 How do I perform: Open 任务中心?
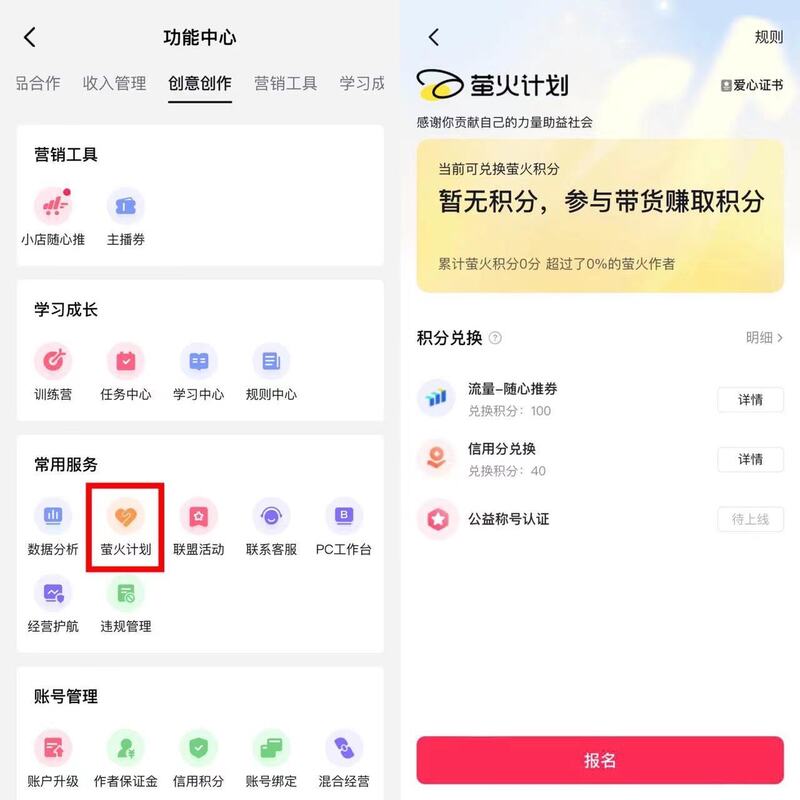coord(126,371)
